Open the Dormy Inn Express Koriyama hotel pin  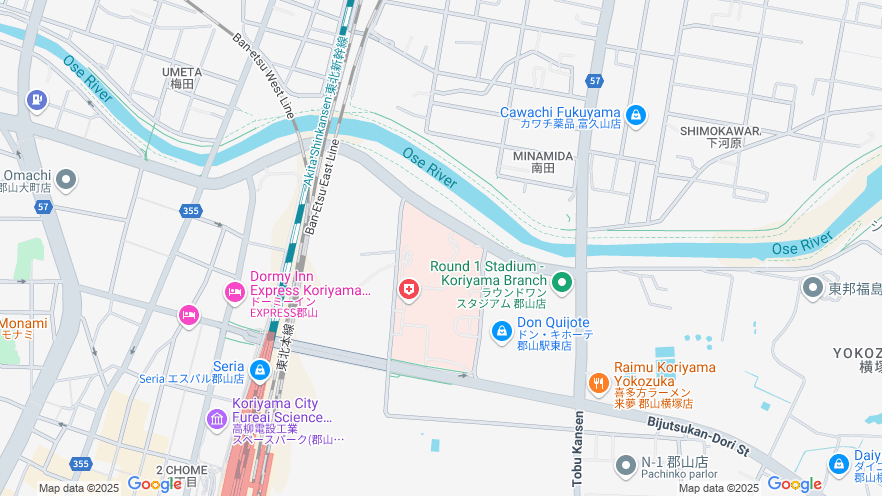click(234, 292)
